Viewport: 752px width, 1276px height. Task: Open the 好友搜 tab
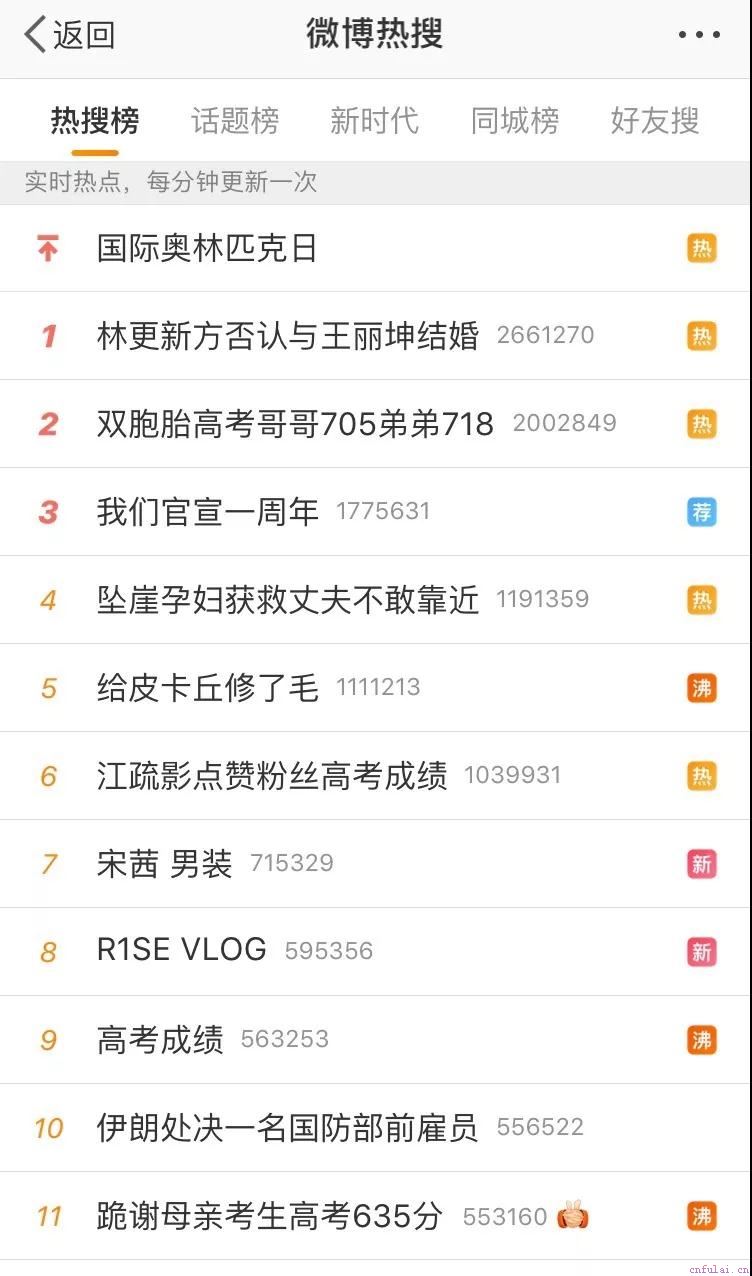point(655,121)
